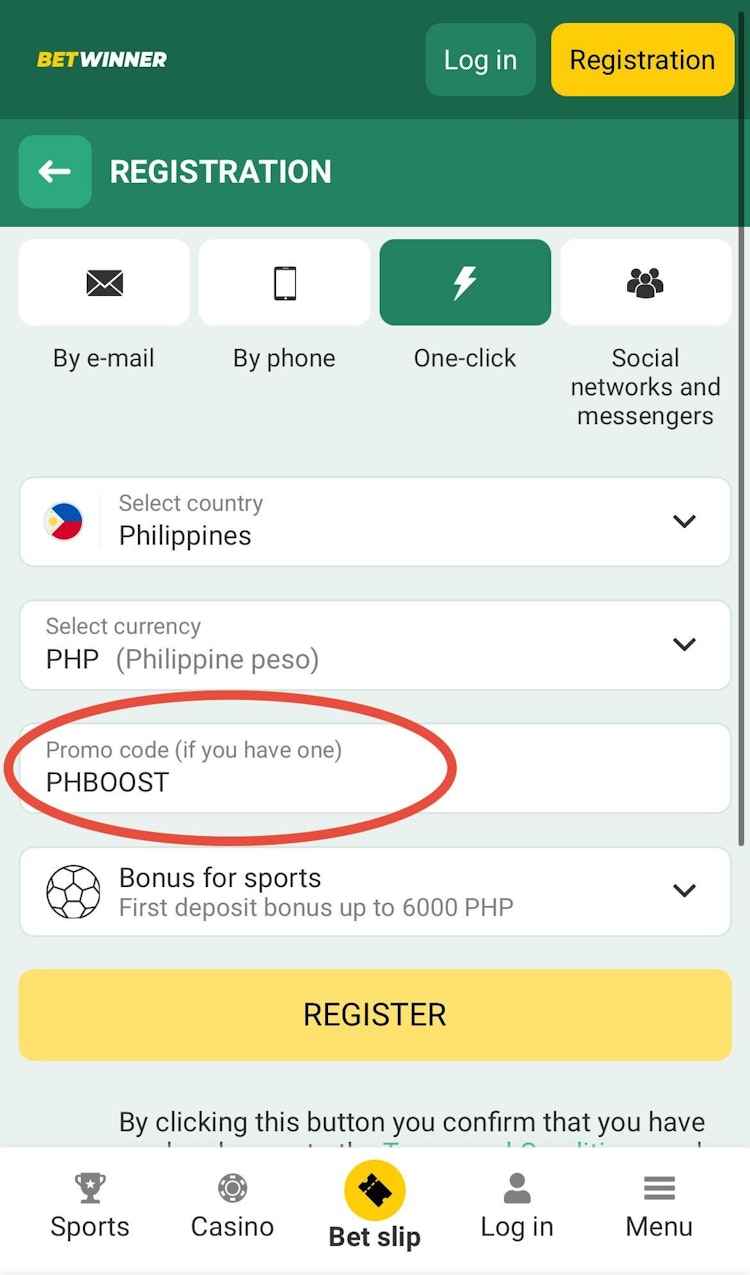Go back using the arrow button
Viewport: 750px width, 1275px height.
tap(55, 172)
